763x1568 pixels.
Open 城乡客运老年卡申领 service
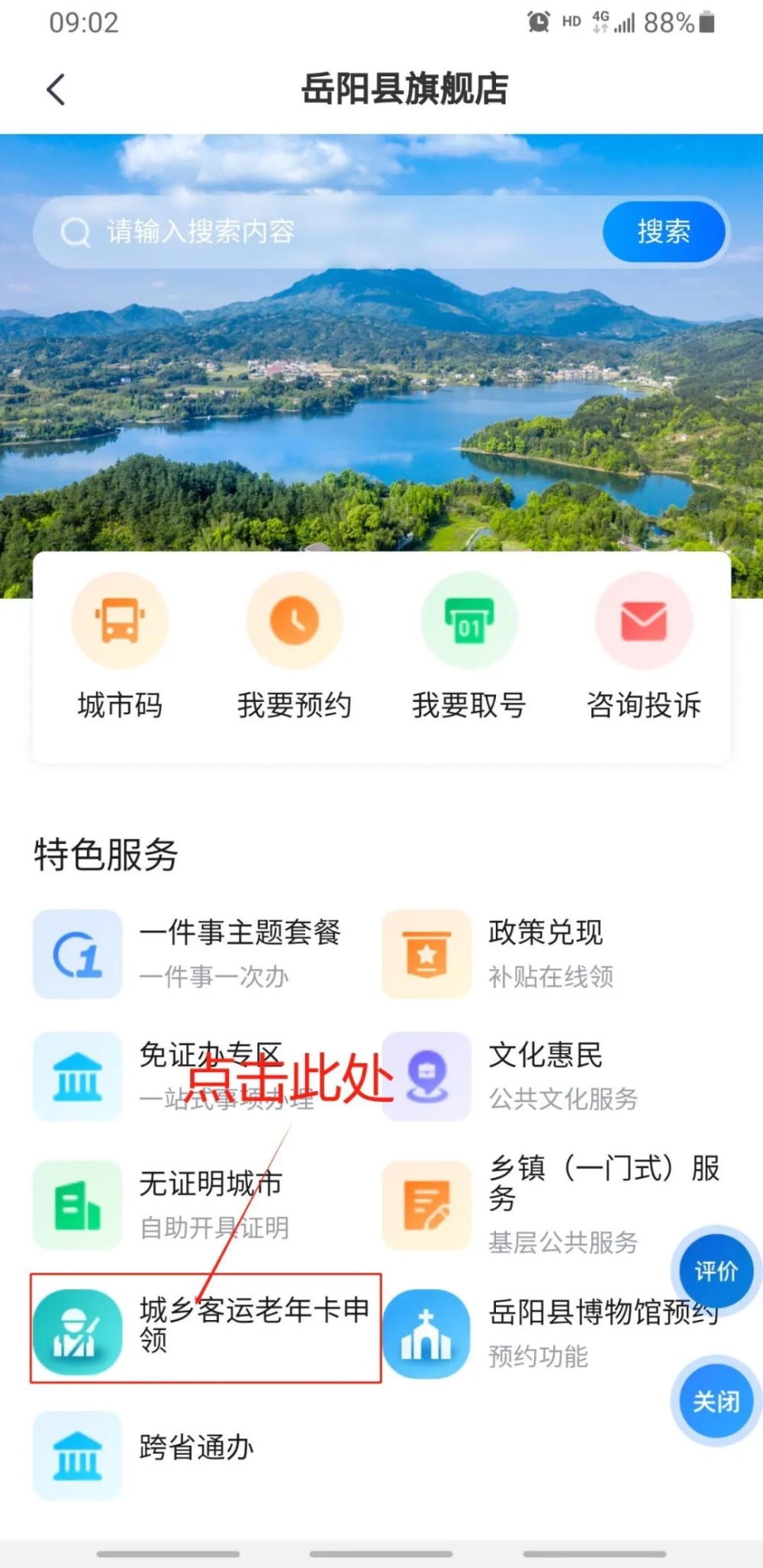pyautogui.click(x=206, y=1328)
